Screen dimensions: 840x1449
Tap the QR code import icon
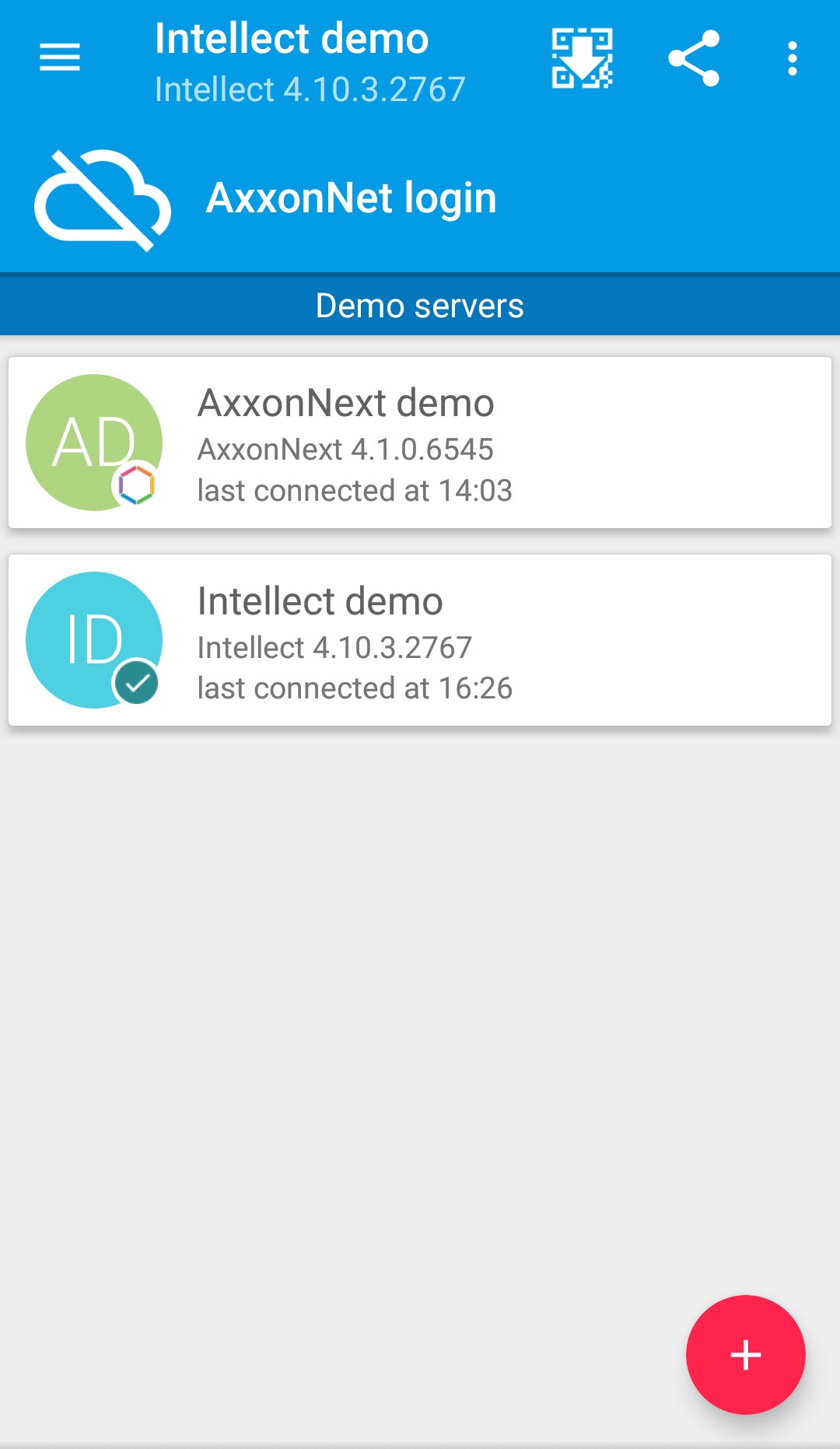point(582,58)
